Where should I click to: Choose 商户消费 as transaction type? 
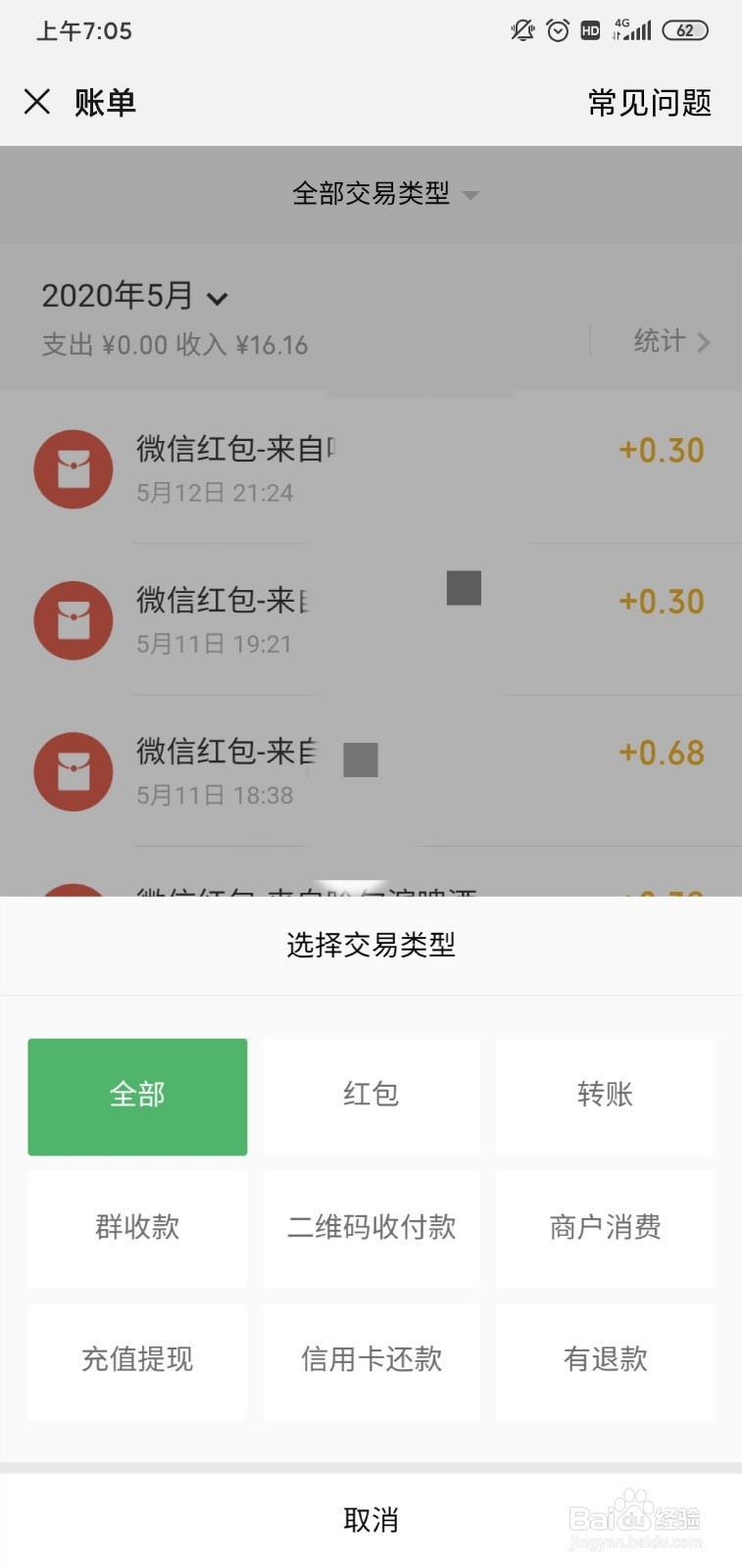point(604,1229)
